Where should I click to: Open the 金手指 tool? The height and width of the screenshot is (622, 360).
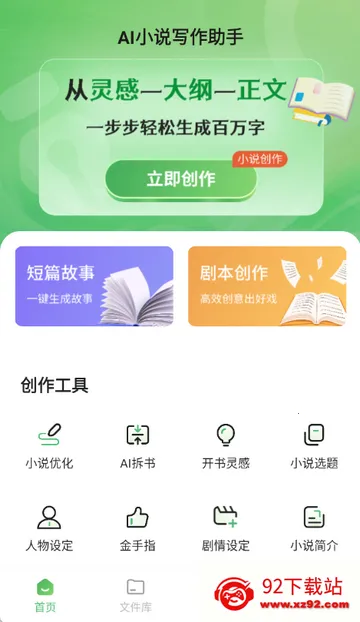(x=138, y=528)
